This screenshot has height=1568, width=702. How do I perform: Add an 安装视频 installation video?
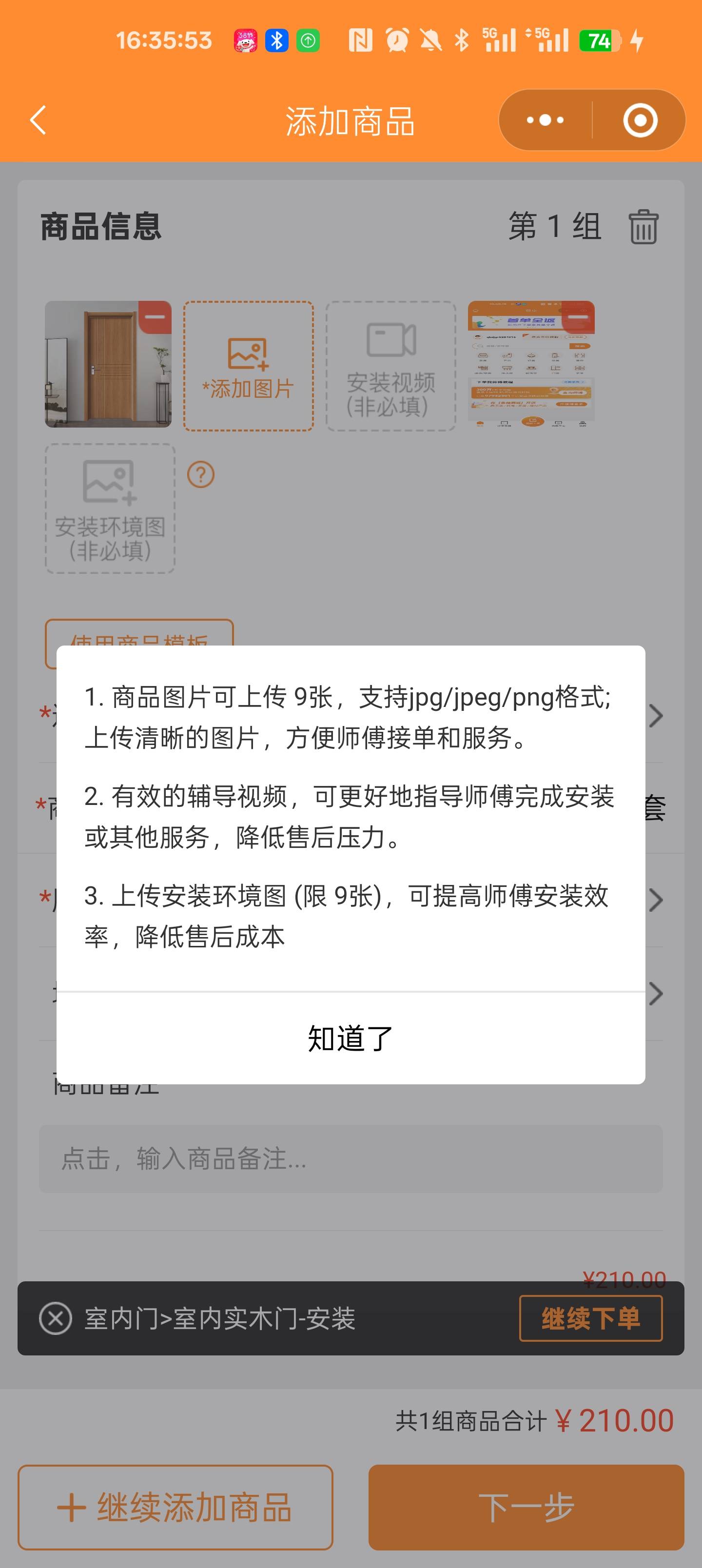click(391, 366)
